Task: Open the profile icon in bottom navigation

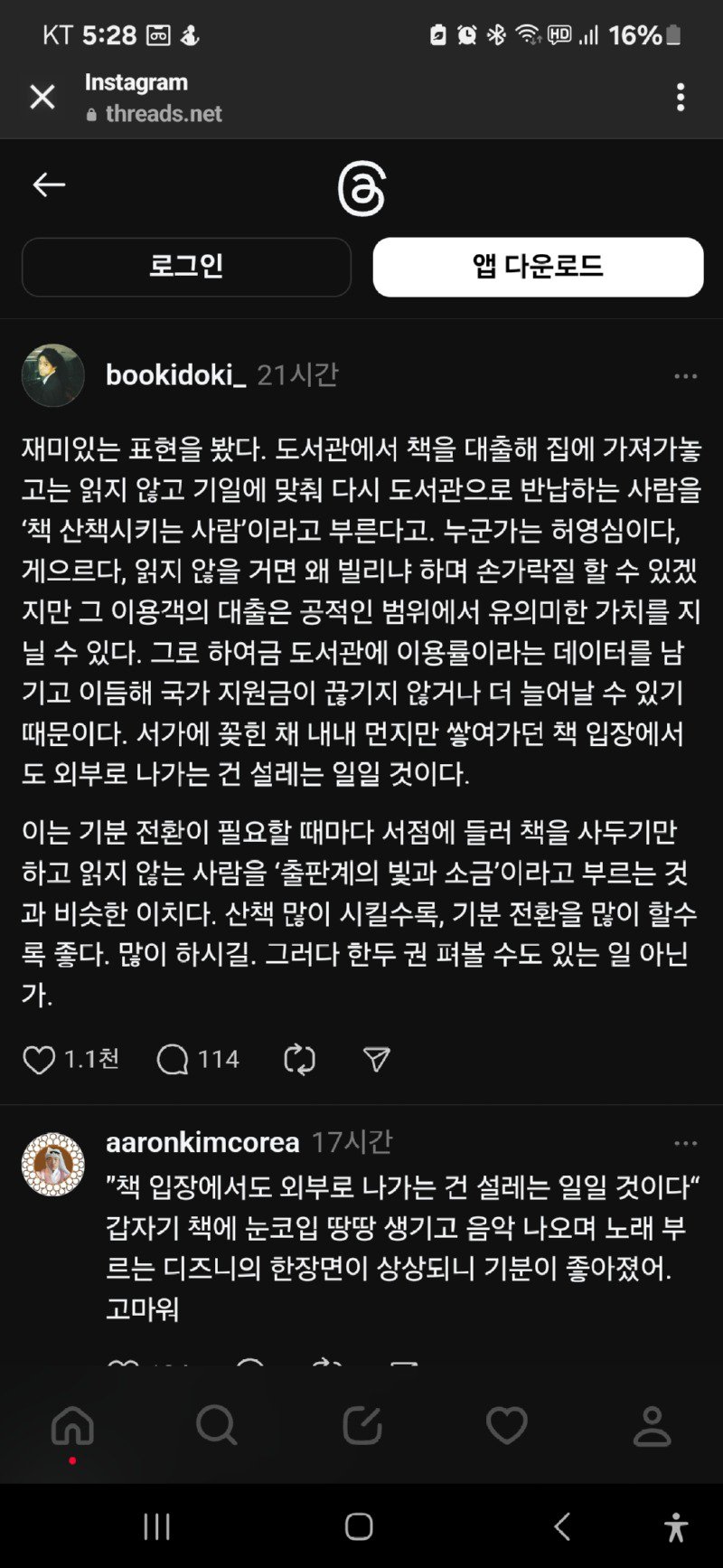Action: click(649, 1427)
